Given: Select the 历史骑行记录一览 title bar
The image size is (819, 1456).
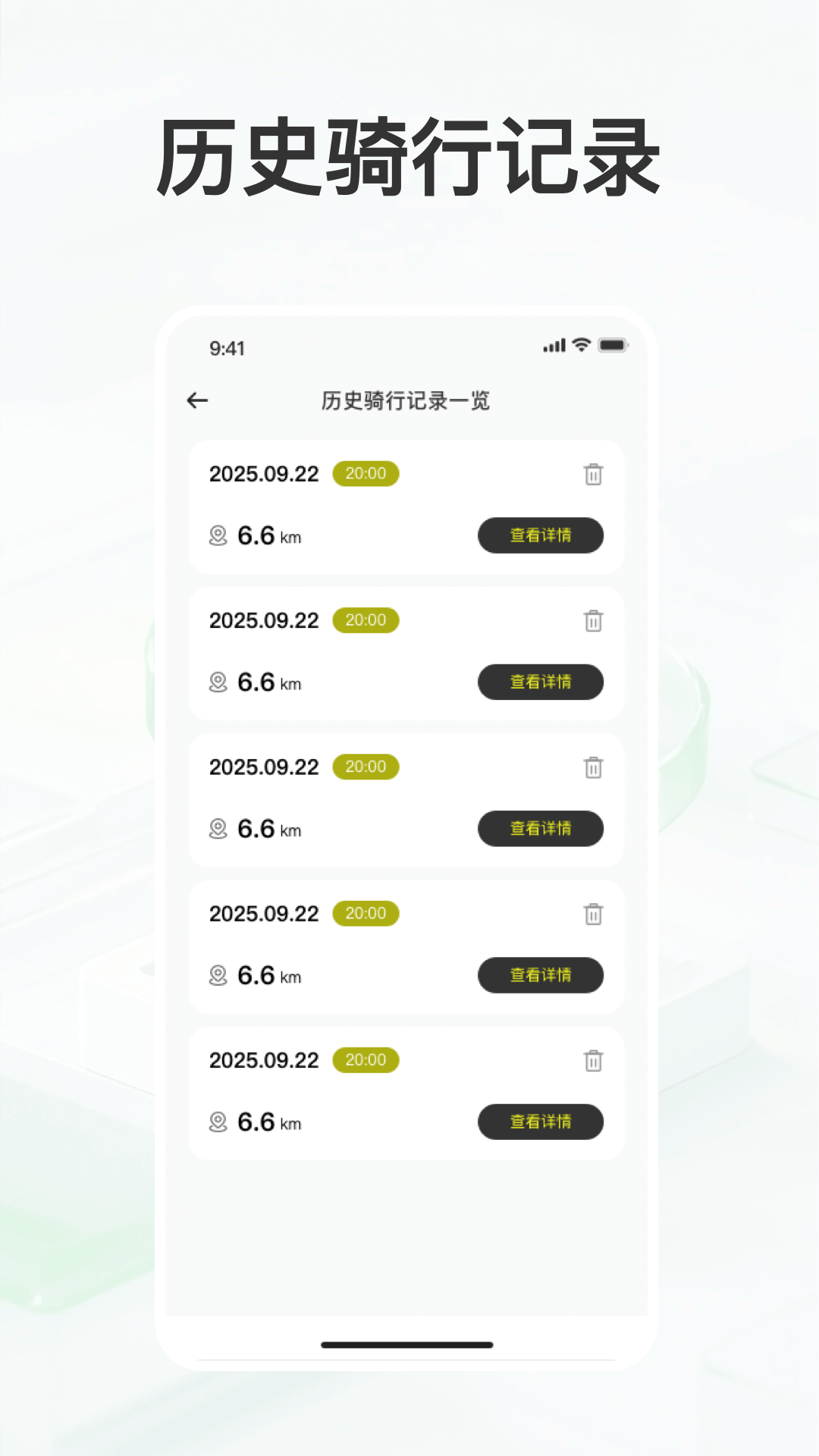Looking at the screenshot, I should [x=406, y=400].
